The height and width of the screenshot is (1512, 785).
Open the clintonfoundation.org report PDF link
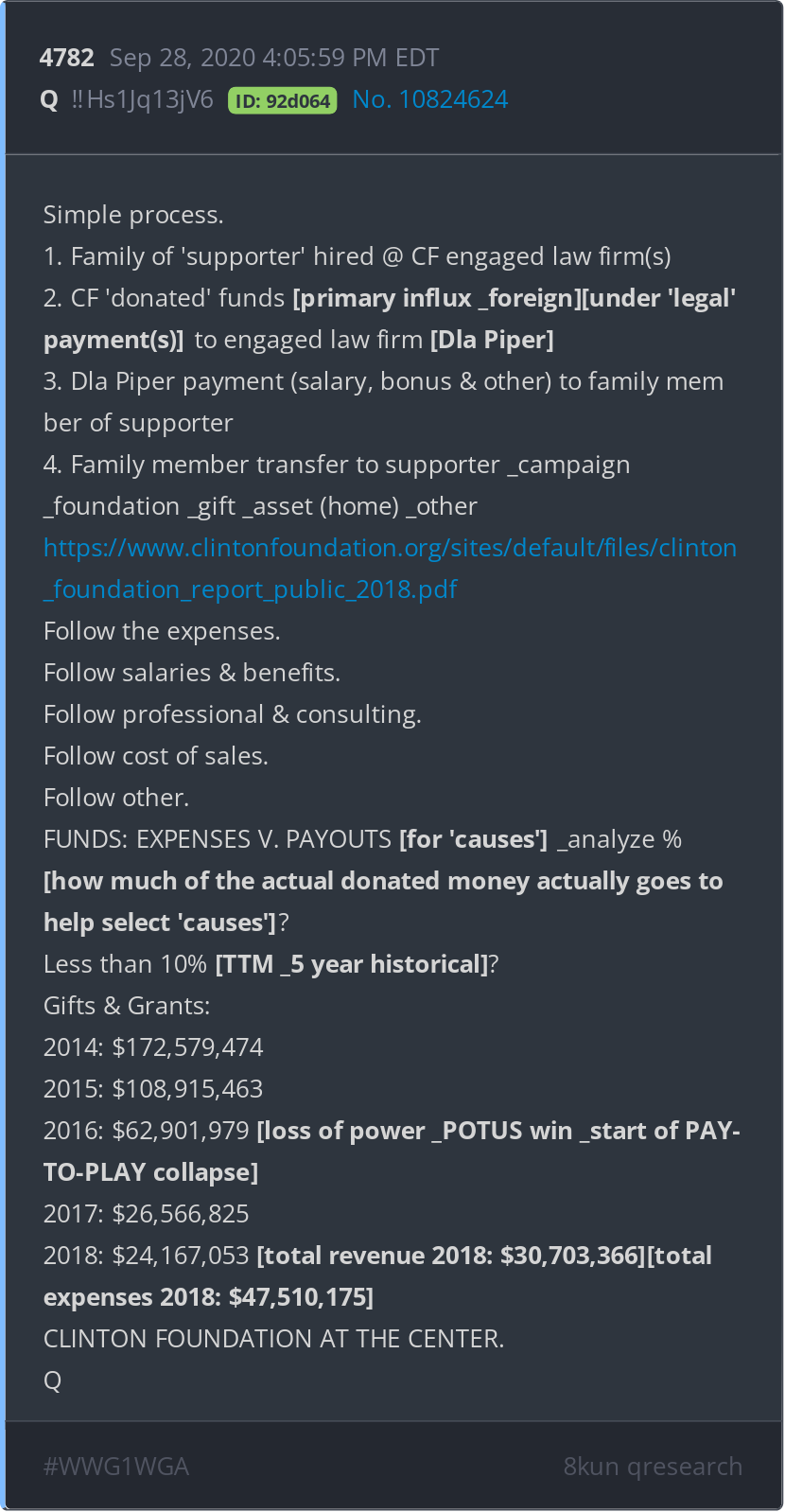tap(390, 569)
